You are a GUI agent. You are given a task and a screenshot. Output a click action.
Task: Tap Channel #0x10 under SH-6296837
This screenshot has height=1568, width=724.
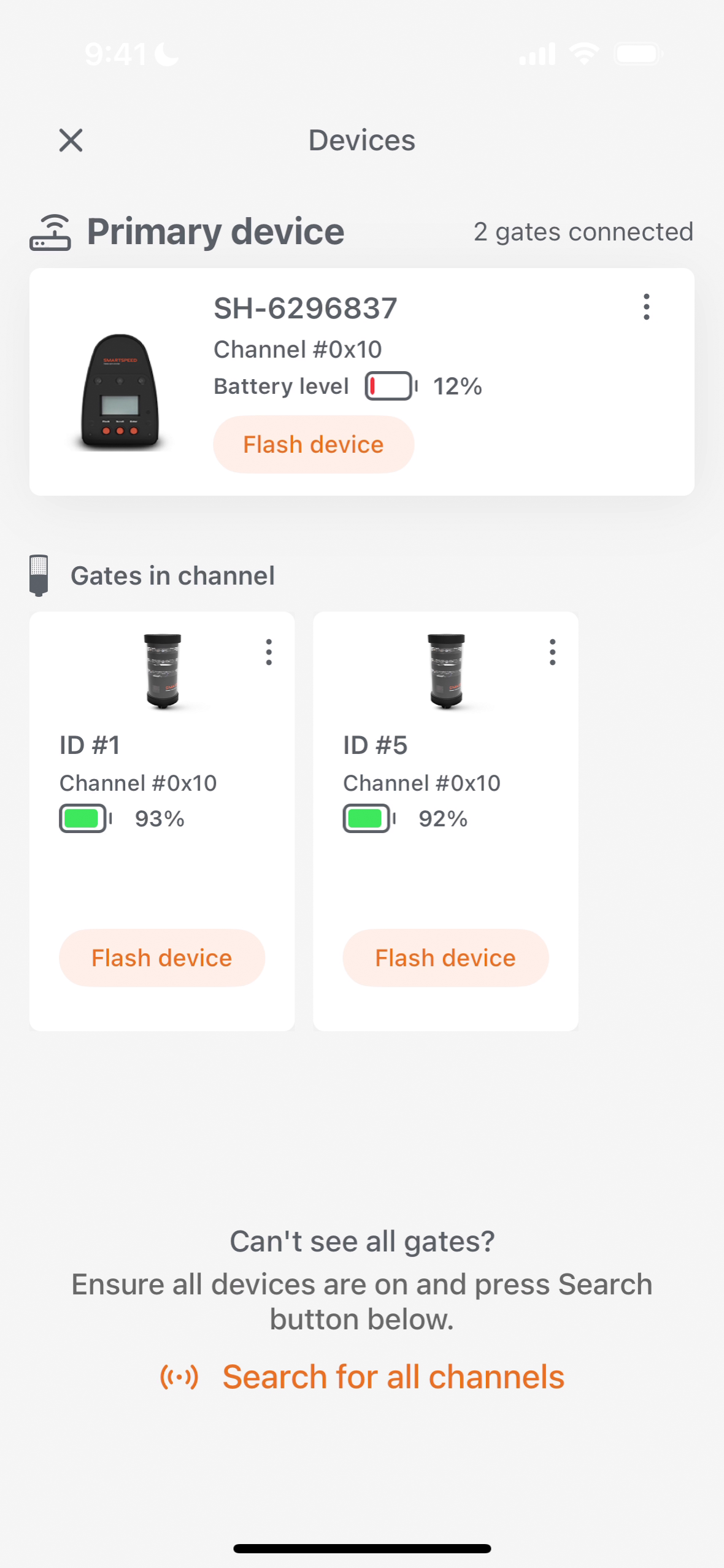296,348
